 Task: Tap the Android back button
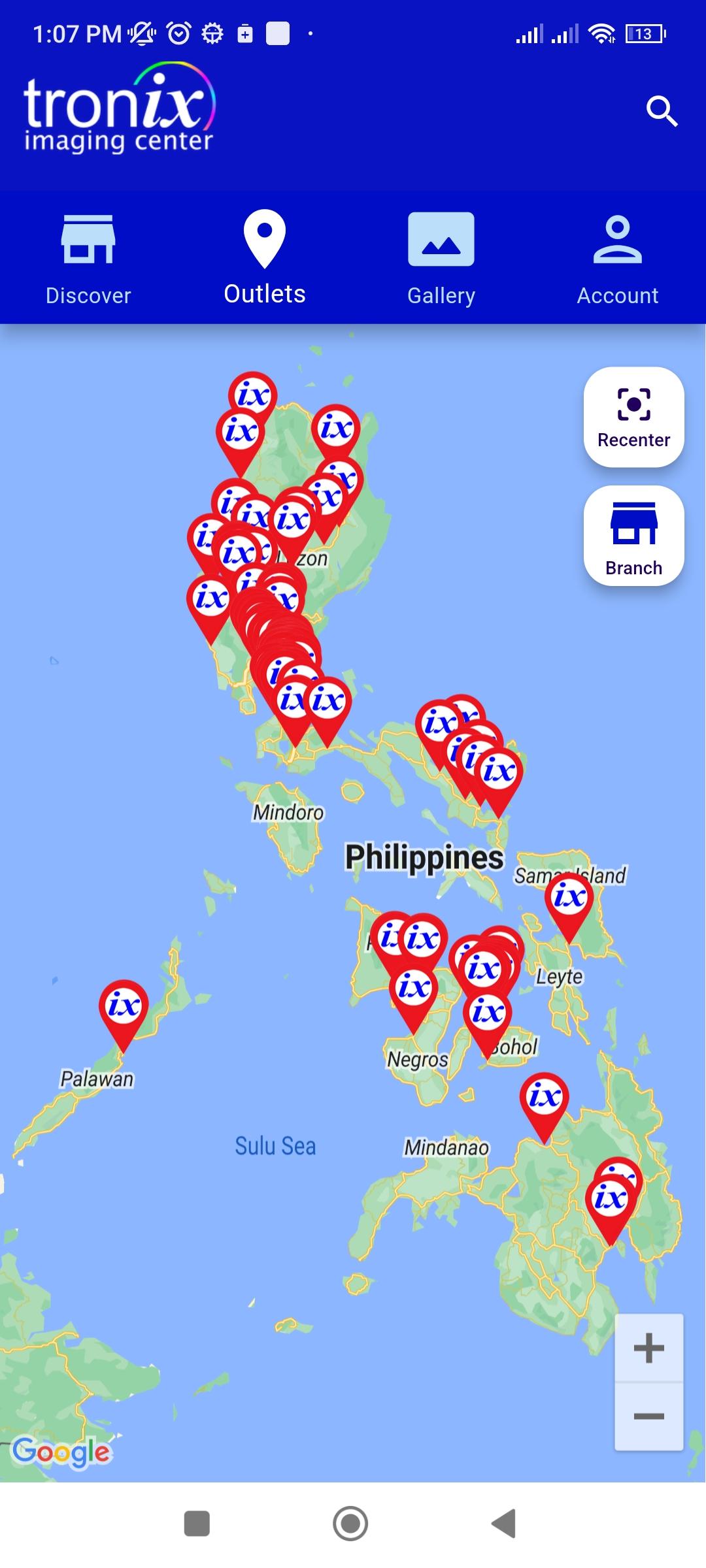[x=504, y=1524]
